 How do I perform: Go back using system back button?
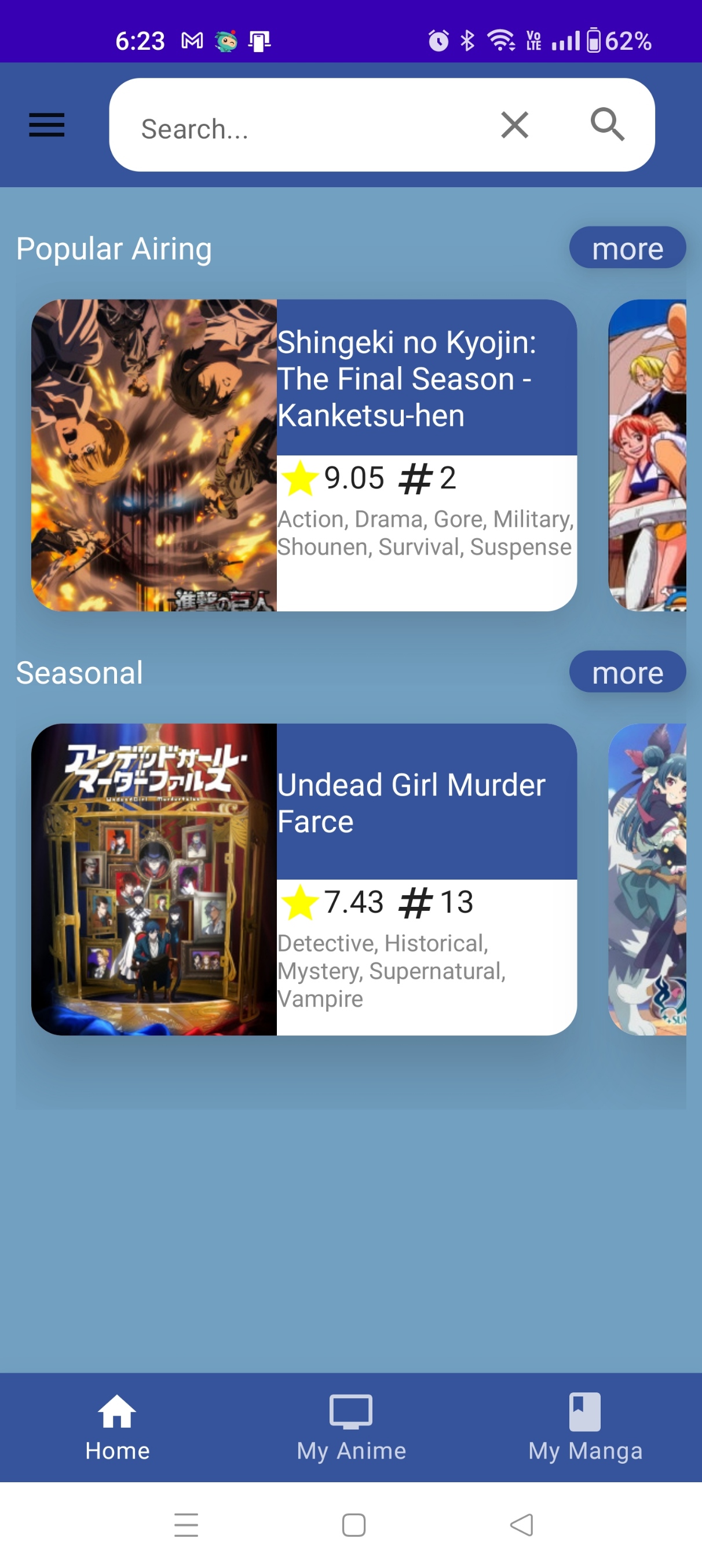click(x=521, y=1525)
